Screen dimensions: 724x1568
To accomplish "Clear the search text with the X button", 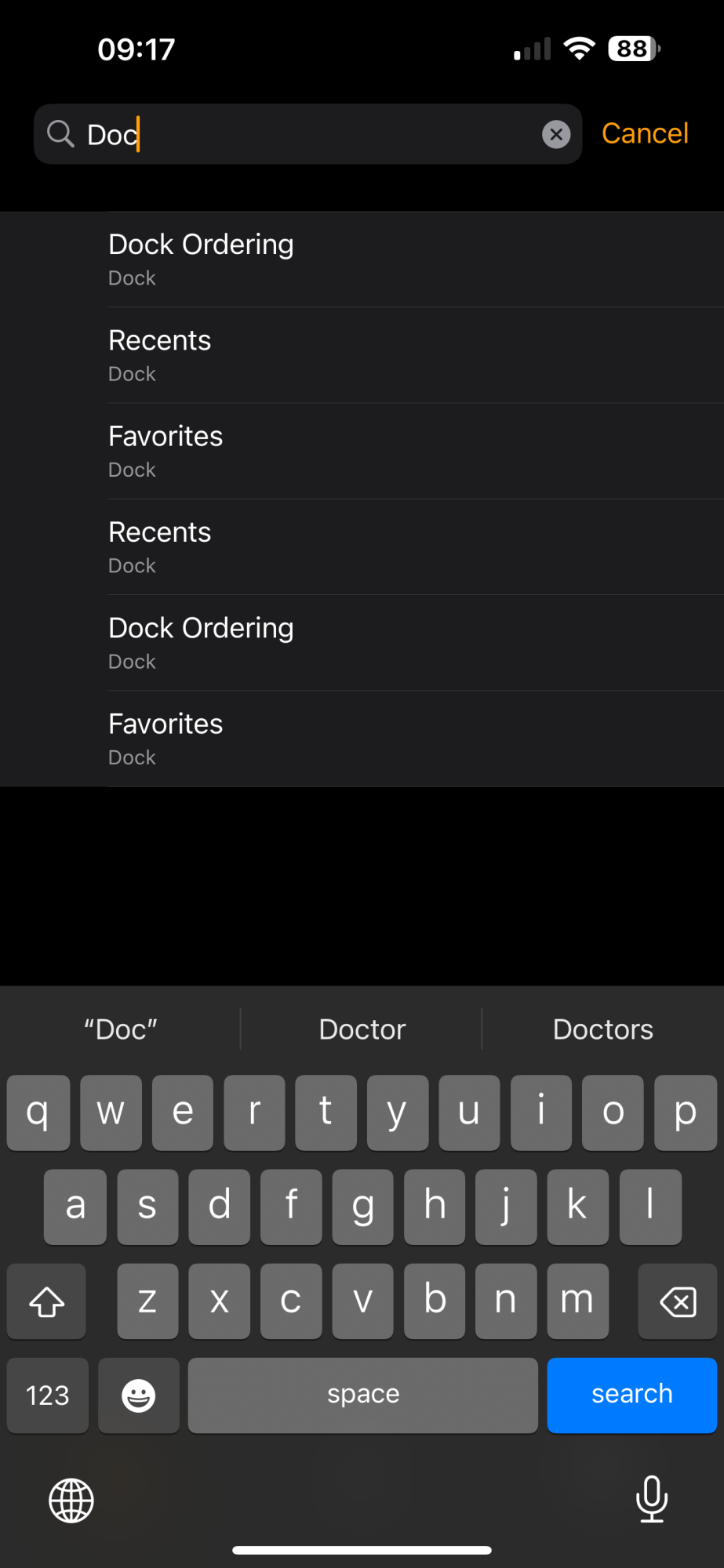I will pyautogui.click(x=556, y=135).
